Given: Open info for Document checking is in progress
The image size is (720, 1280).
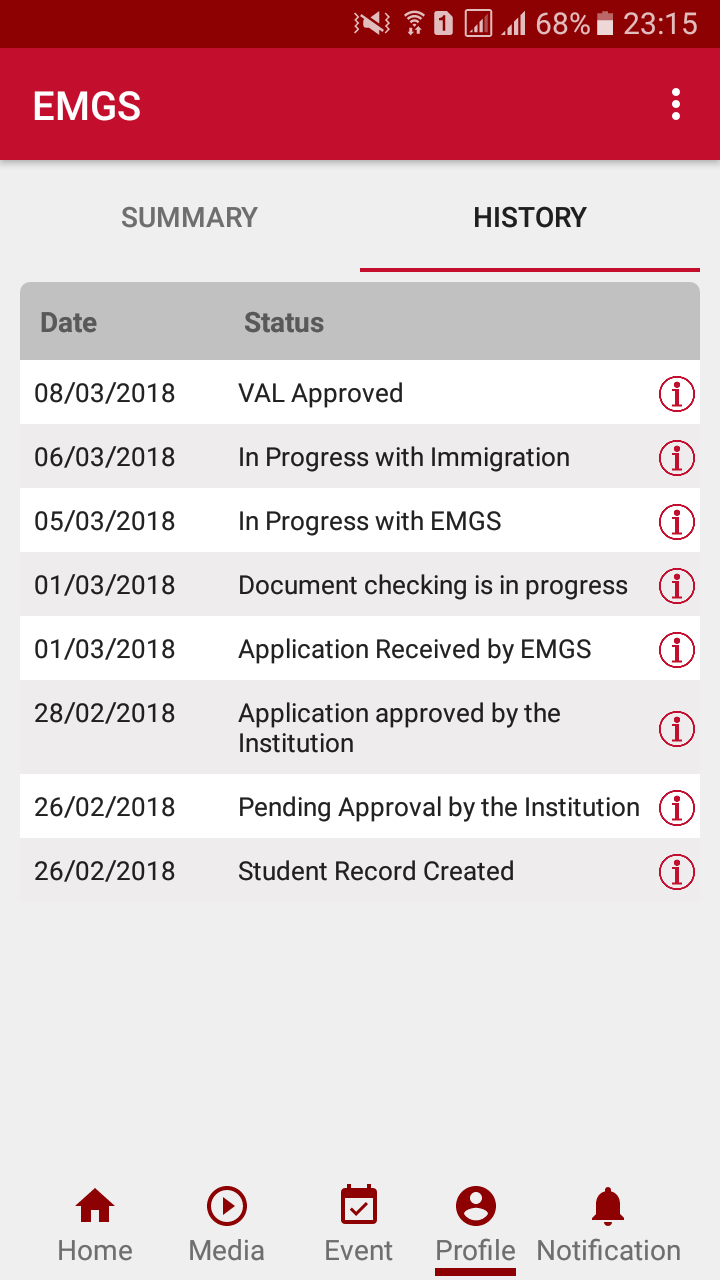Looking at the screenshot, I should [x=677, y=586].
